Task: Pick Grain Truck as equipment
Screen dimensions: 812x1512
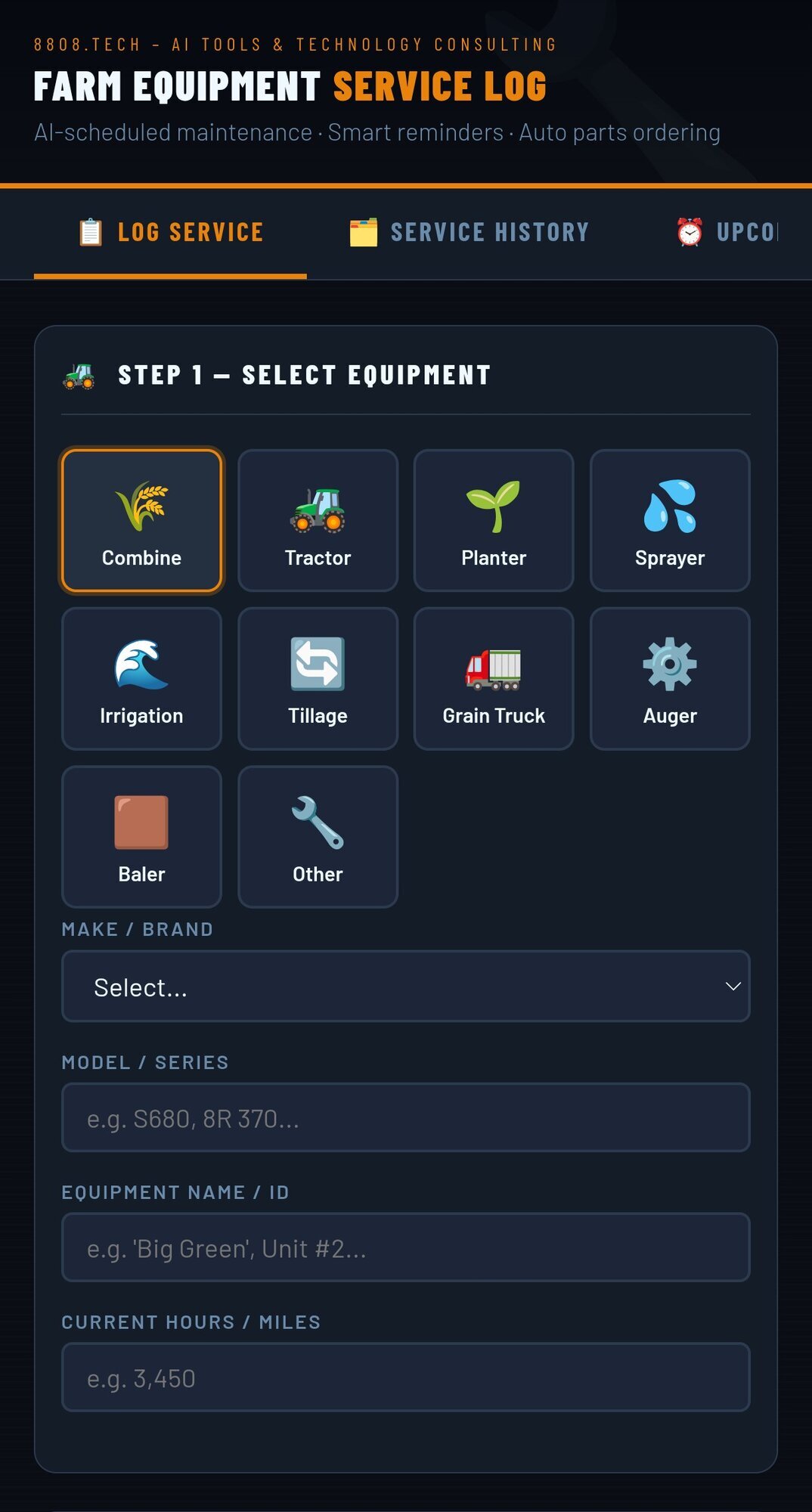Action: (x=494, y=679)
